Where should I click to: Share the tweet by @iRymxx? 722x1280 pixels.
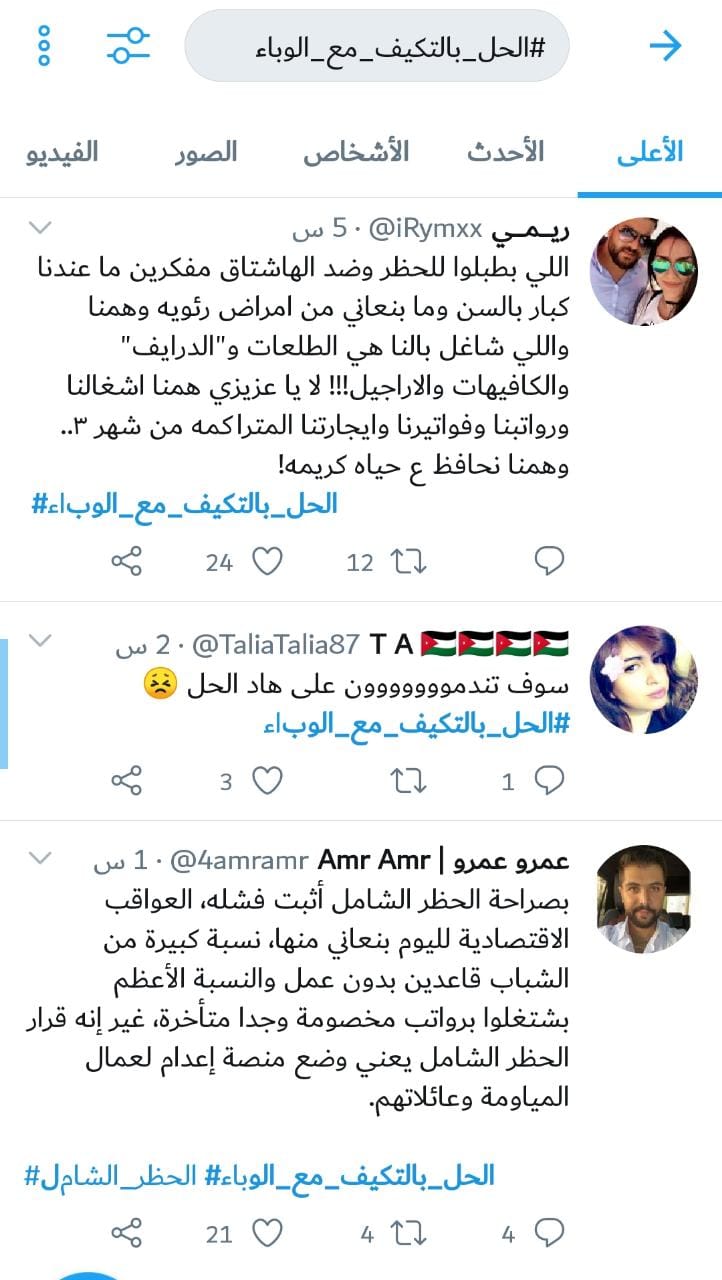tap(126, 562)
